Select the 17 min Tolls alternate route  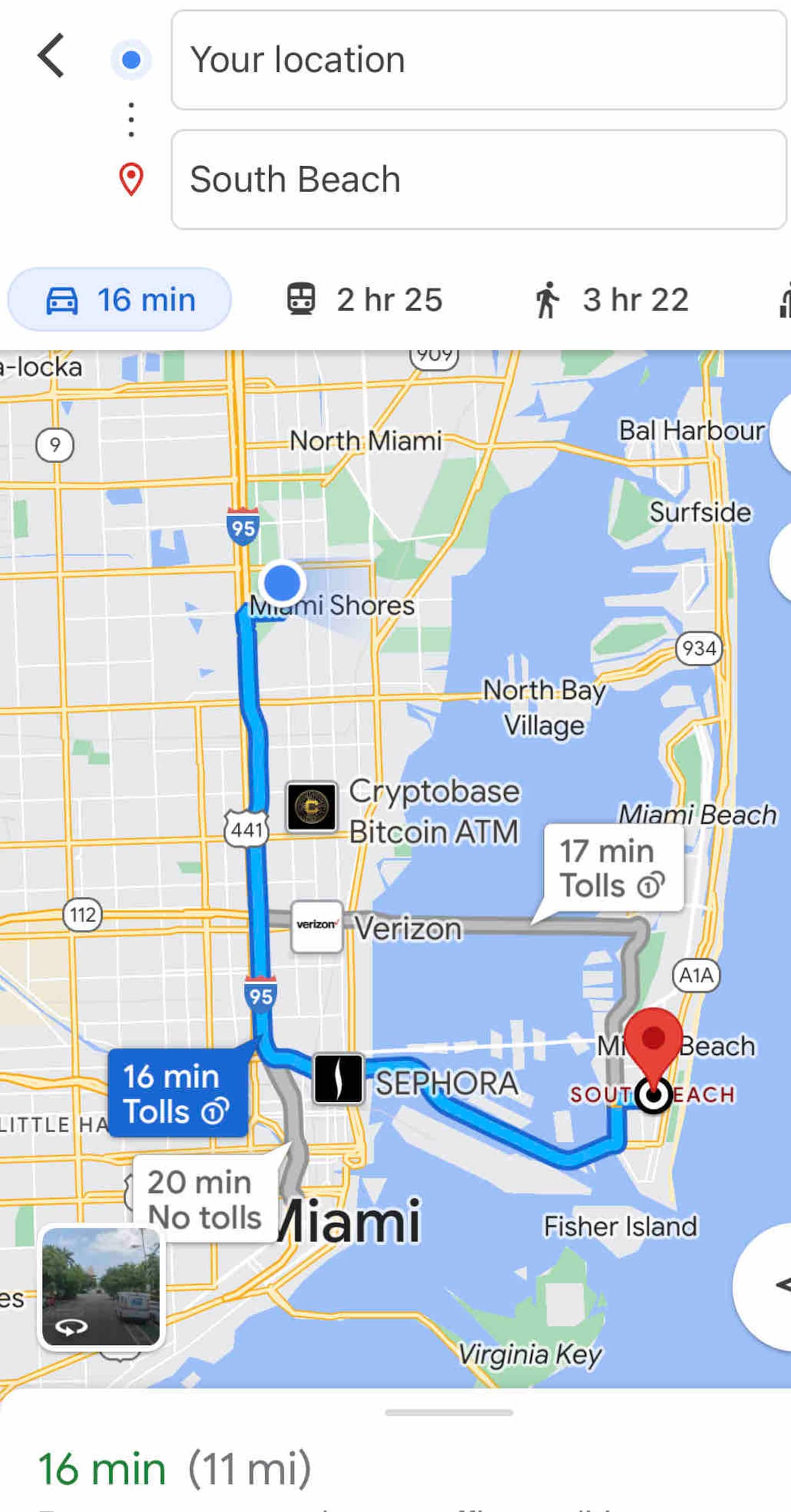(x=613, y=868)
